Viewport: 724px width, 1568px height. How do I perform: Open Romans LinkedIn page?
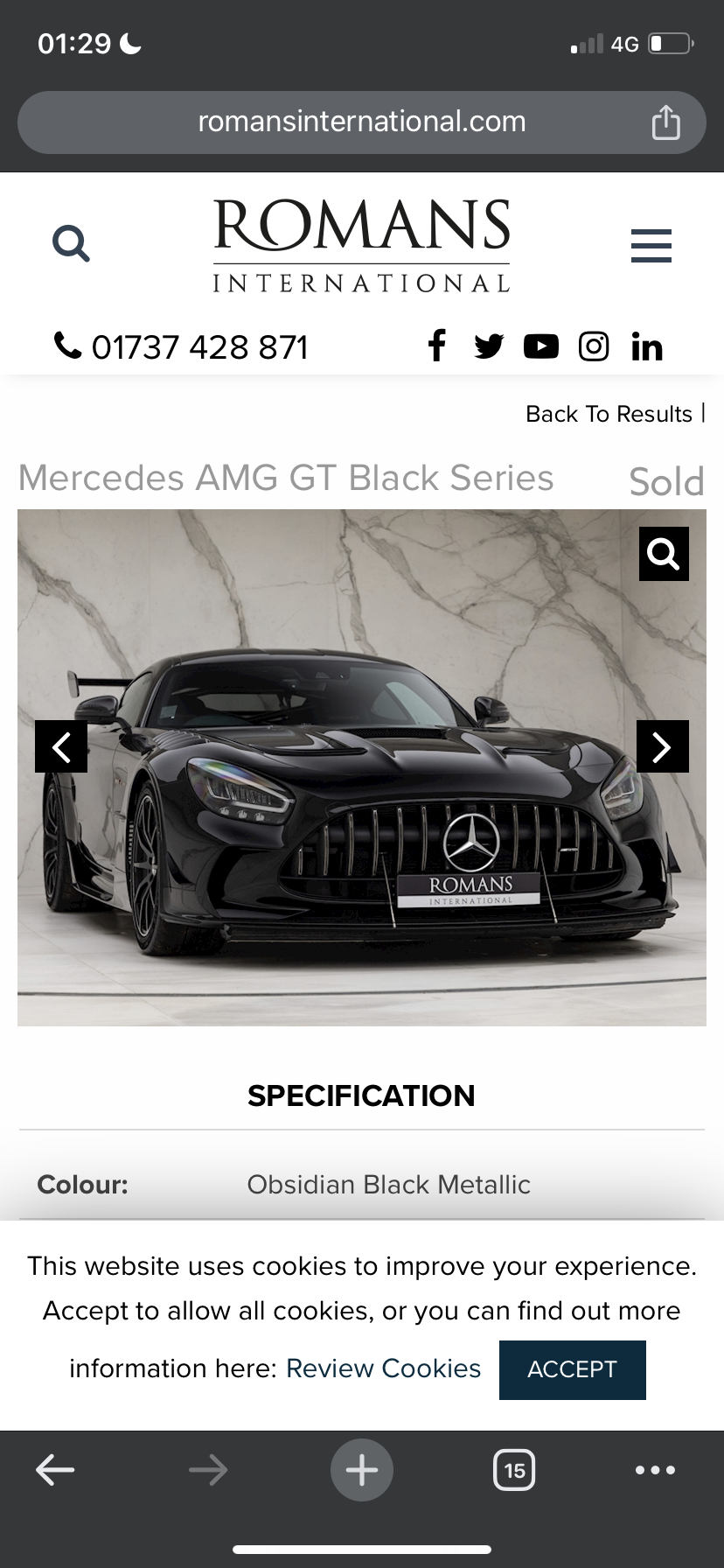tap(647, 347)
